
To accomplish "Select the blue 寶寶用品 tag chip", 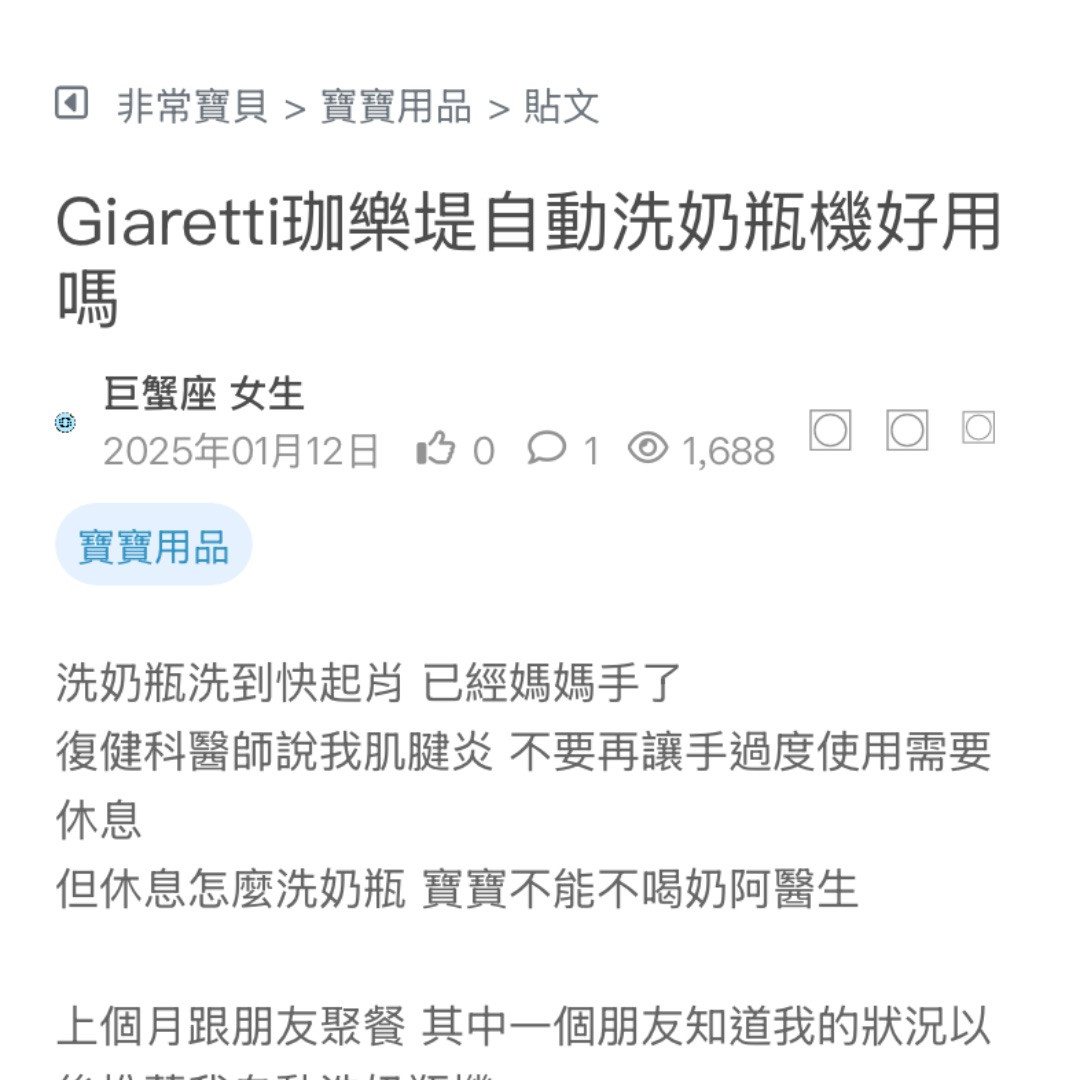I will [x=154, y=546].
